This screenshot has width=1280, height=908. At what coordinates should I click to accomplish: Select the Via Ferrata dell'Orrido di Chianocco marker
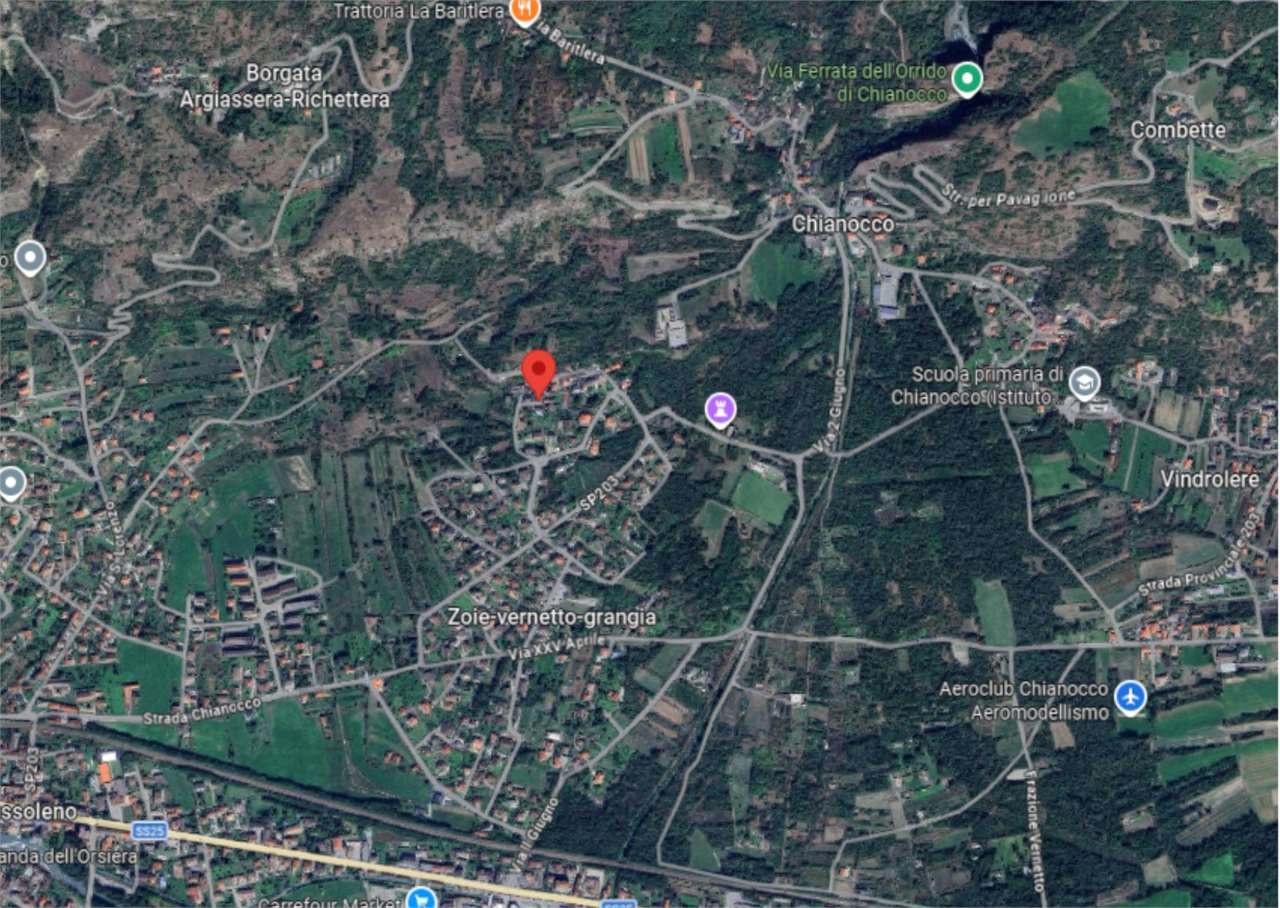click(966, 78)
